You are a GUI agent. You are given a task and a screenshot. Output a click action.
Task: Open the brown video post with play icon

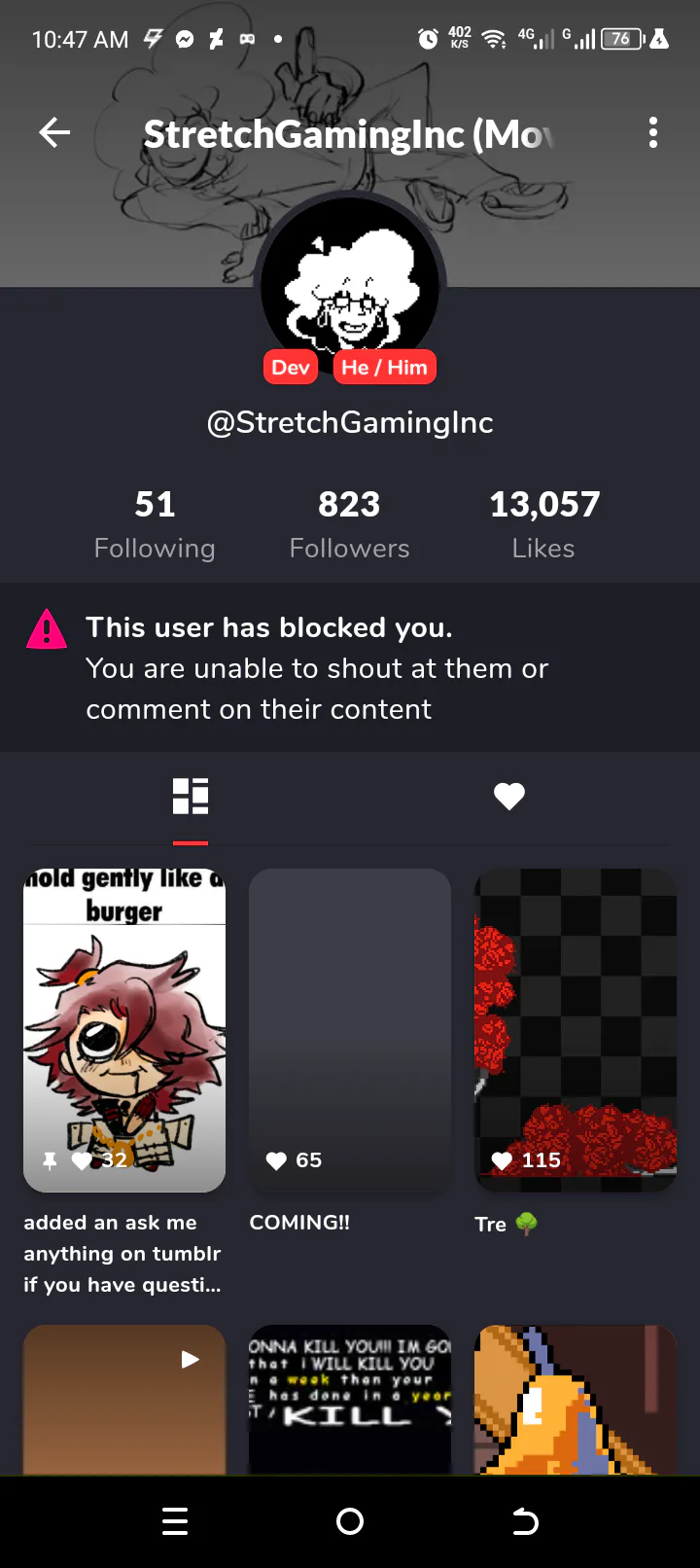click(x=124, y=1400)
